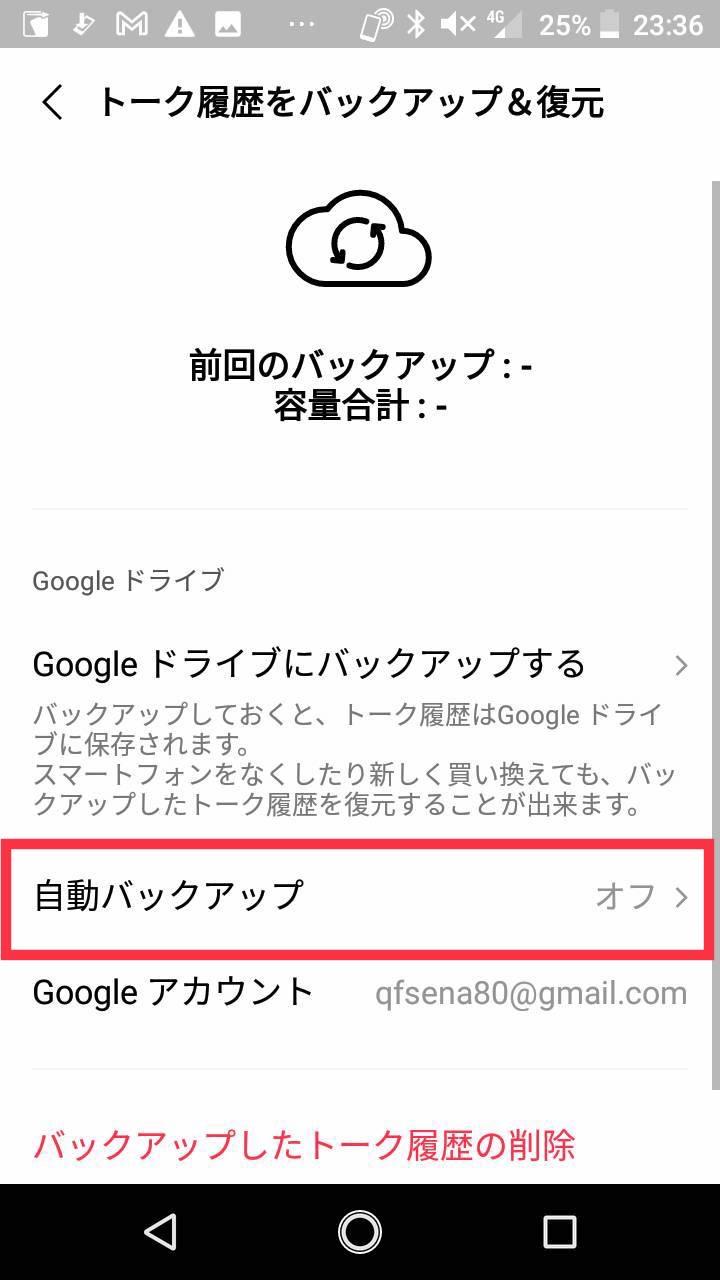Go back using the top-left arrow

[52, 102]
